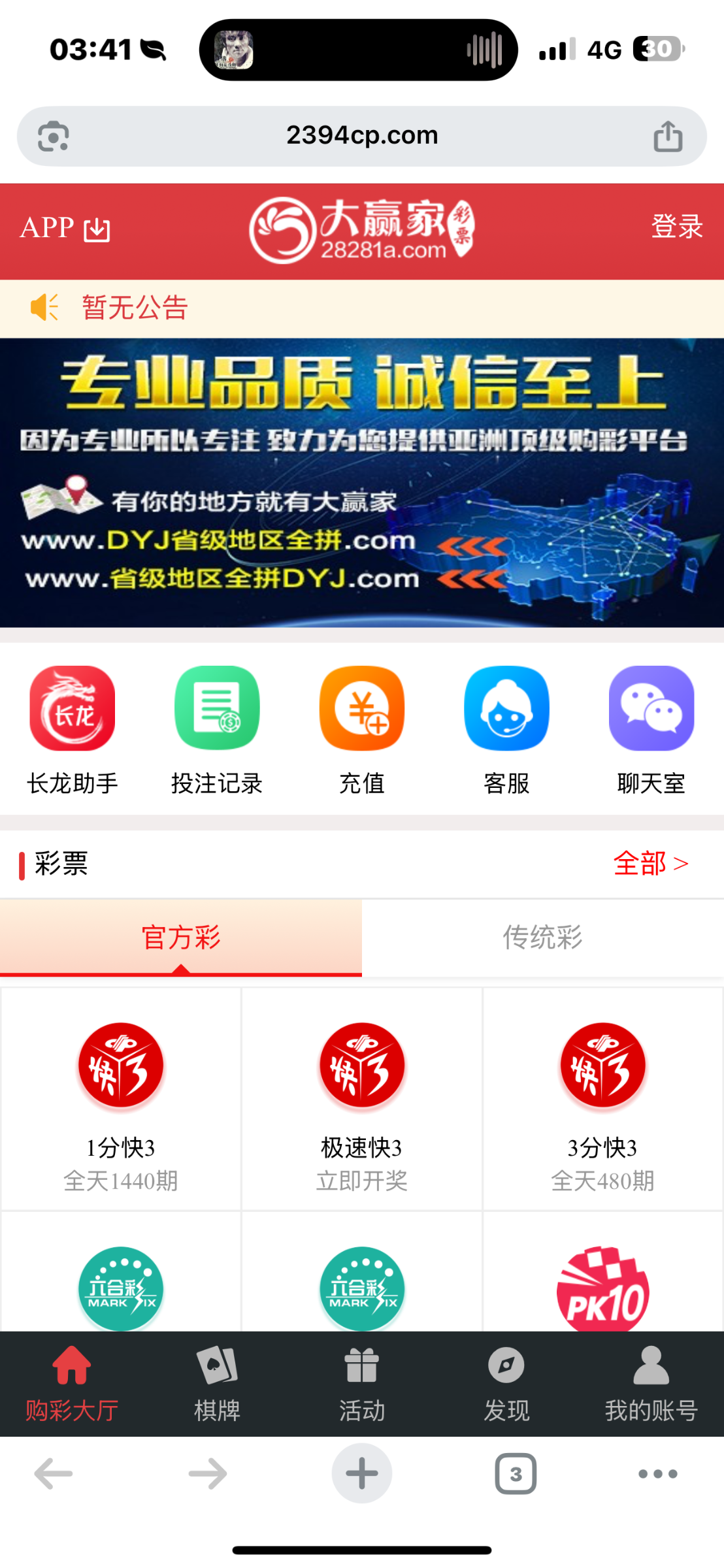Open the 充值 recharge shortcut
The image size is (724, 1568).
point(361,728)
